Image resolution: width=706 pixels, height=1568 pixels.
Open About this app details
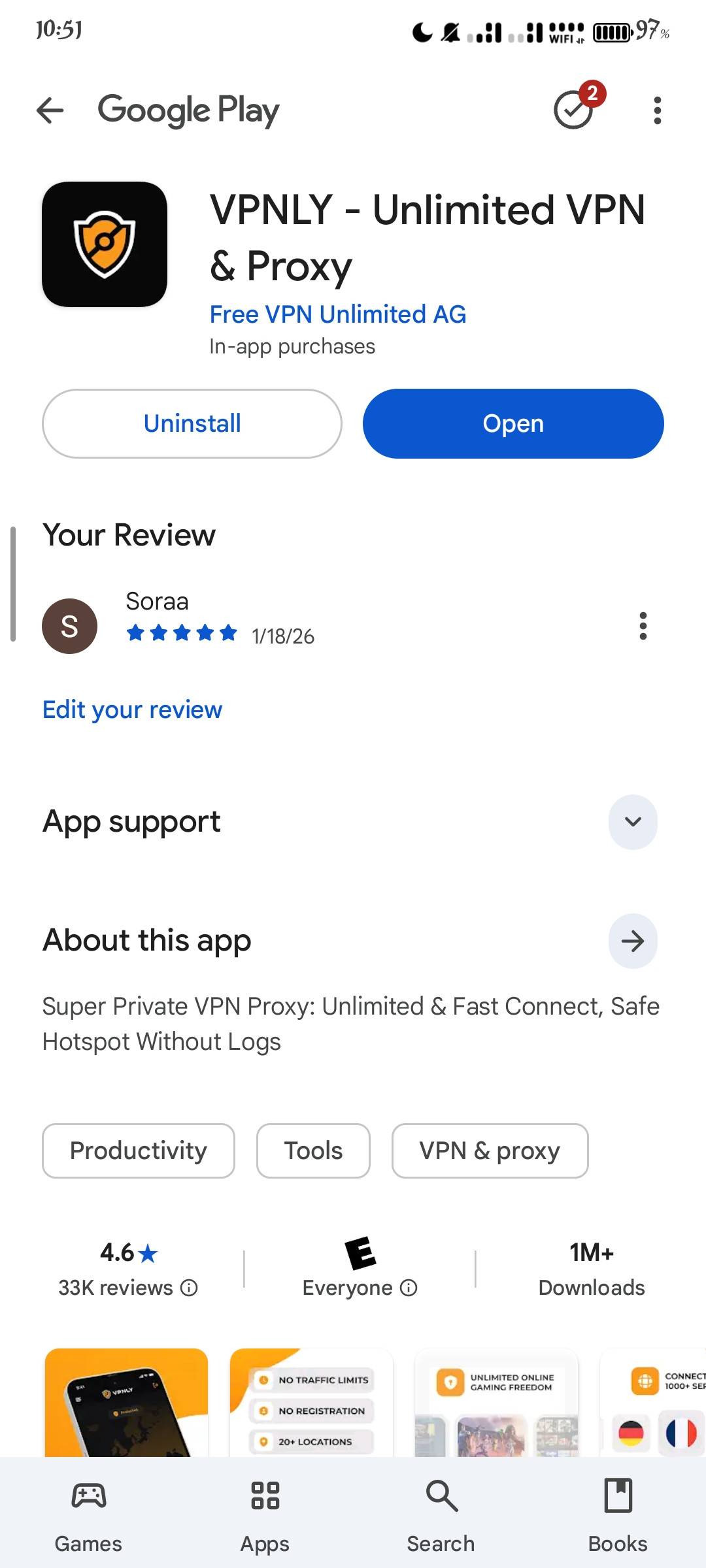coord(632,941)
